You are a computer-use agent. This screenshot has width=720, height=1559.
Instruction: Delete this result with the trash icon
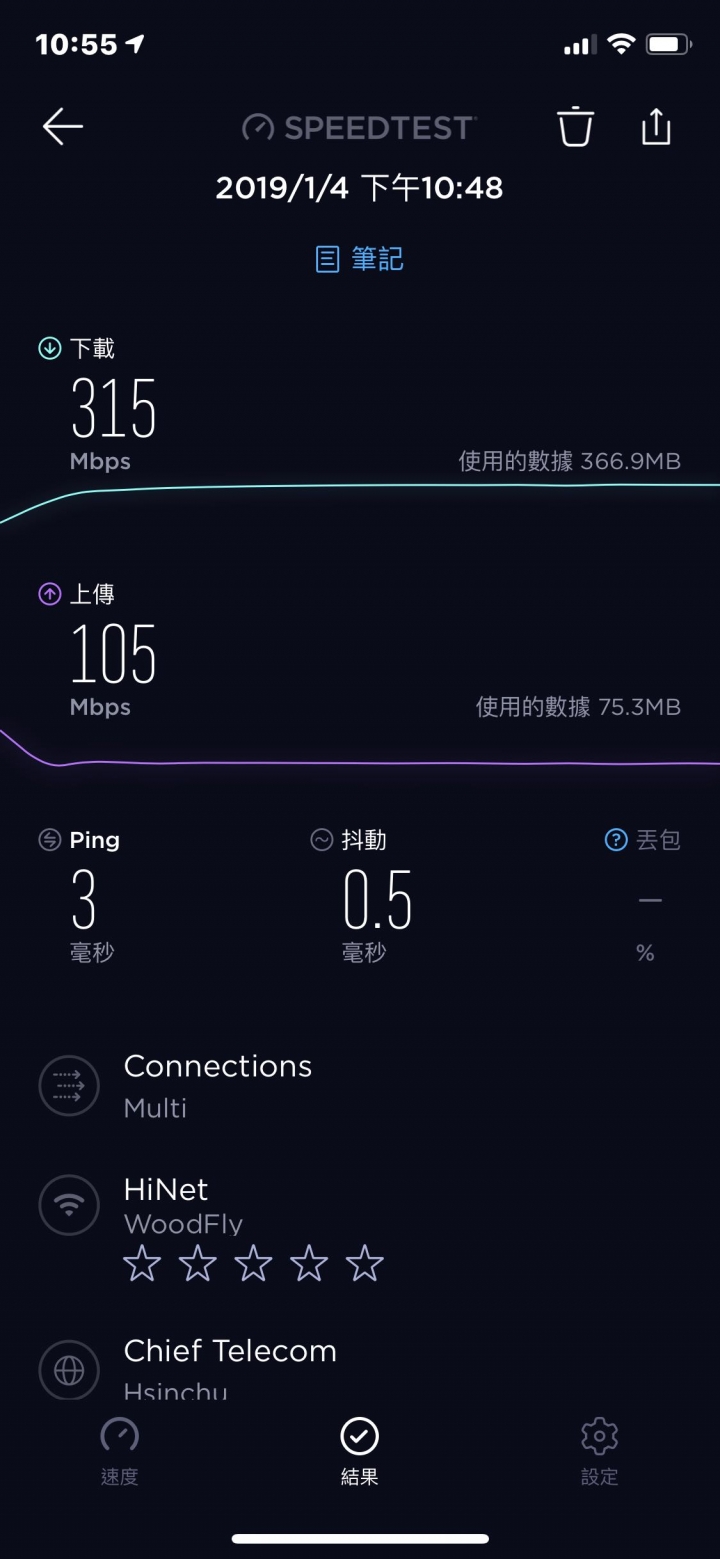pyautogui.click(x=575, y=127)
